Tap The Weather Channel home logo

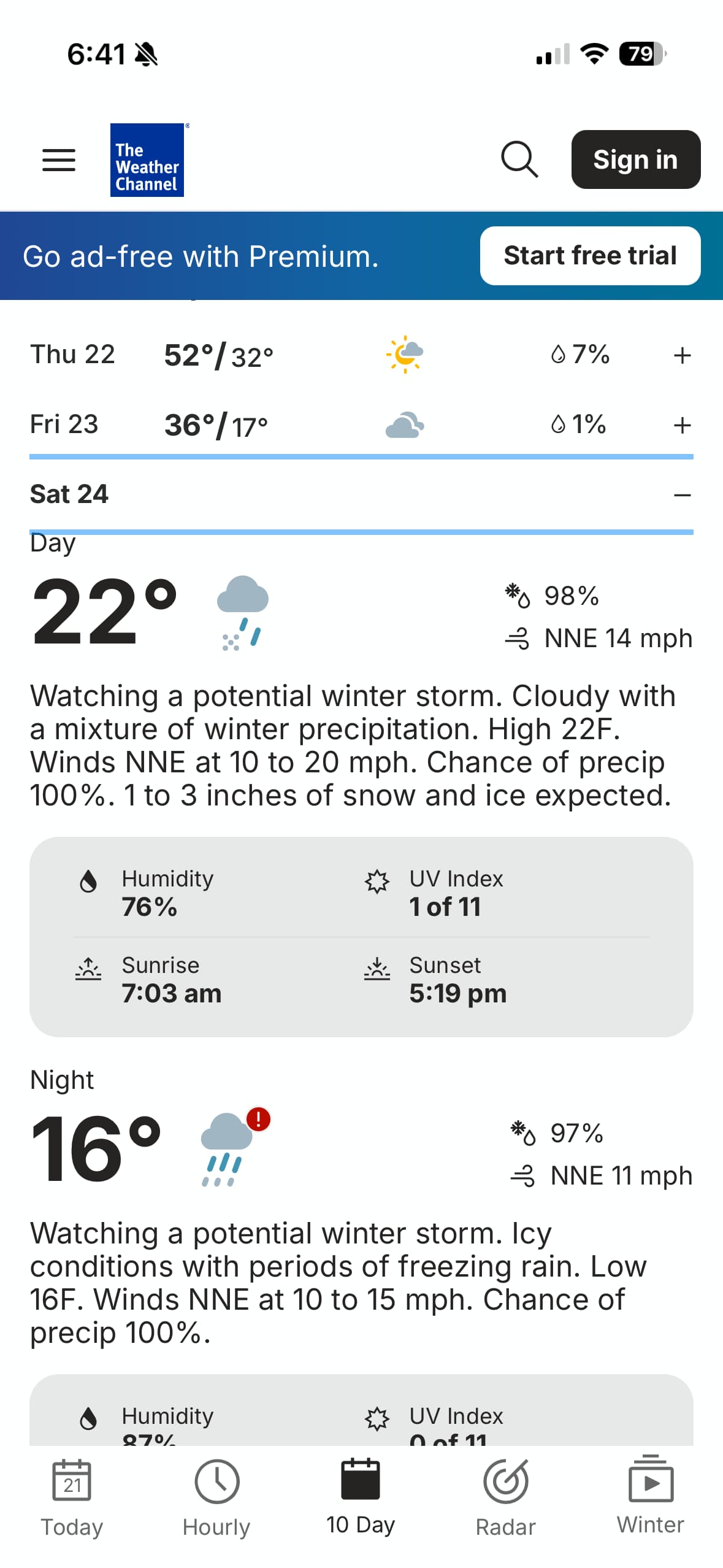point(147,160)
